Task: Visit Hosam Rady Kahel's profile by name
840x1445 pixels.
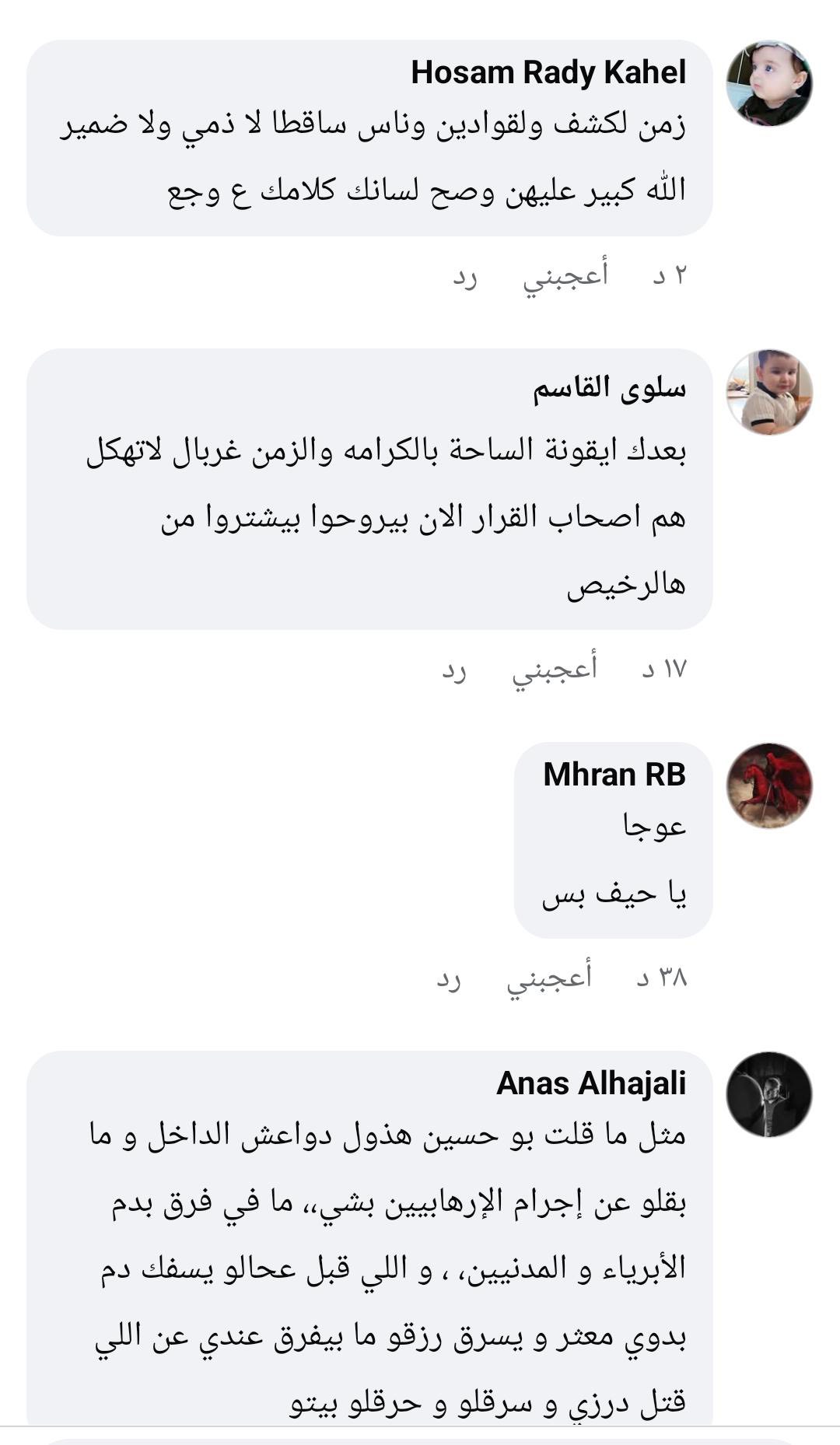Action: tap(548, 72)
